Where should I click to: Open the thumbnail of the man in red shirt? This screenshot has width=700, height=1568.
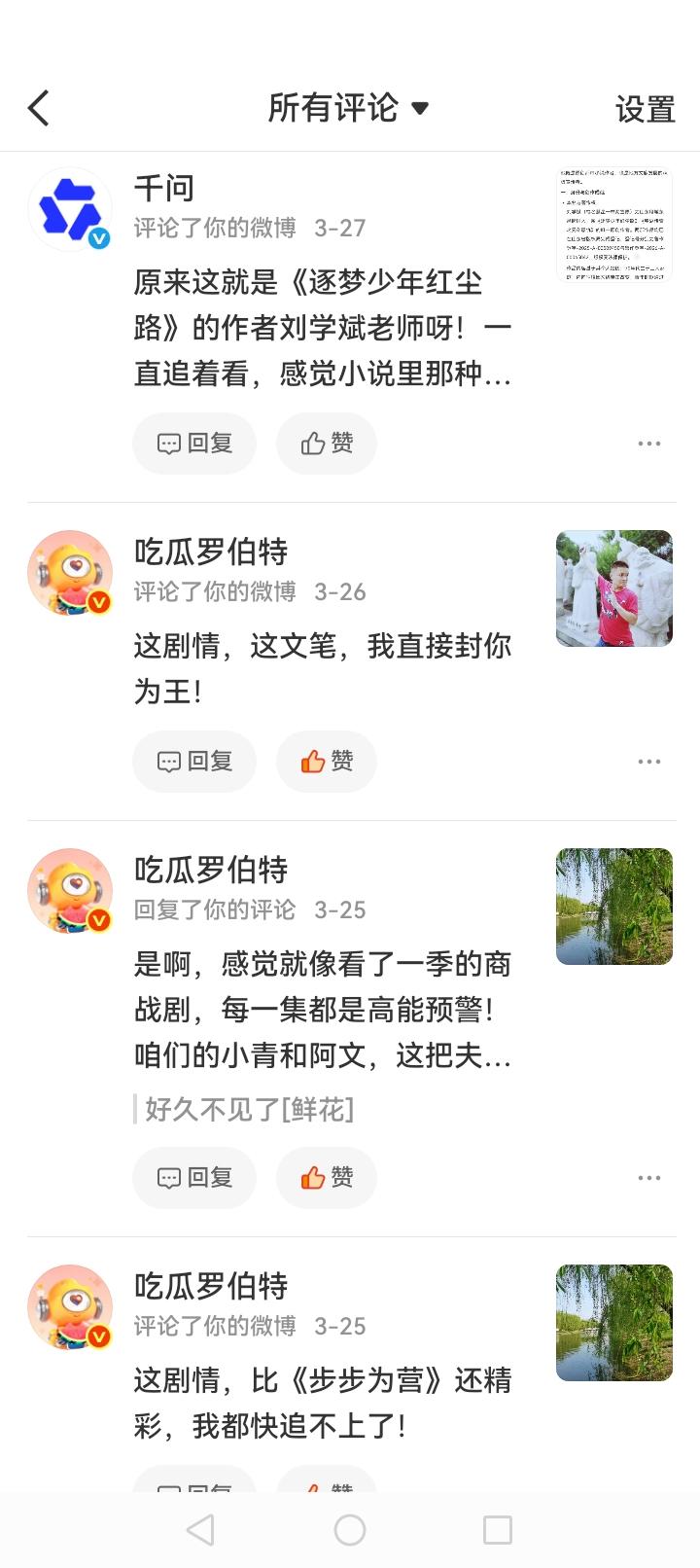613,588
